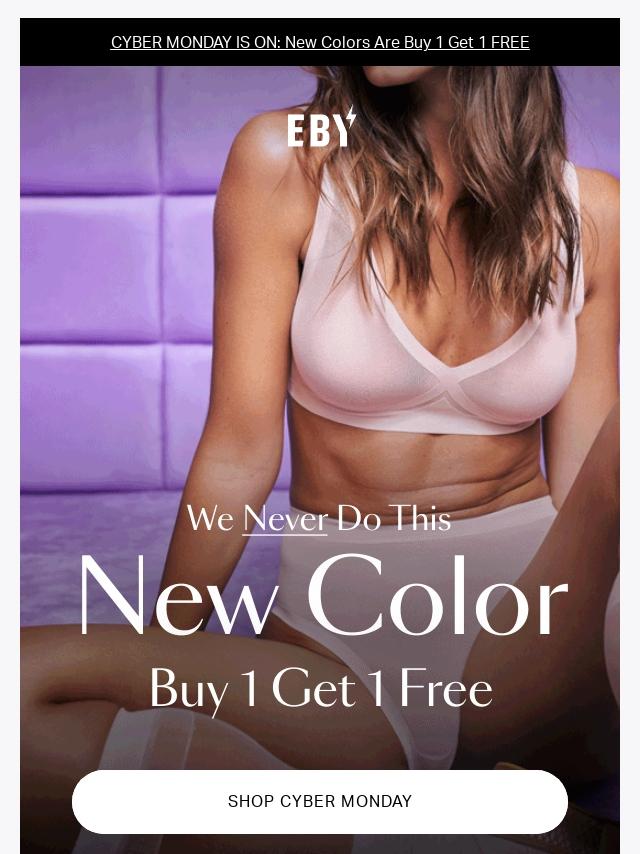Open the Cyber Monday Buy 1 Get 1 link
Viewport: 640px width, 854px height.
tap(320, 42)
